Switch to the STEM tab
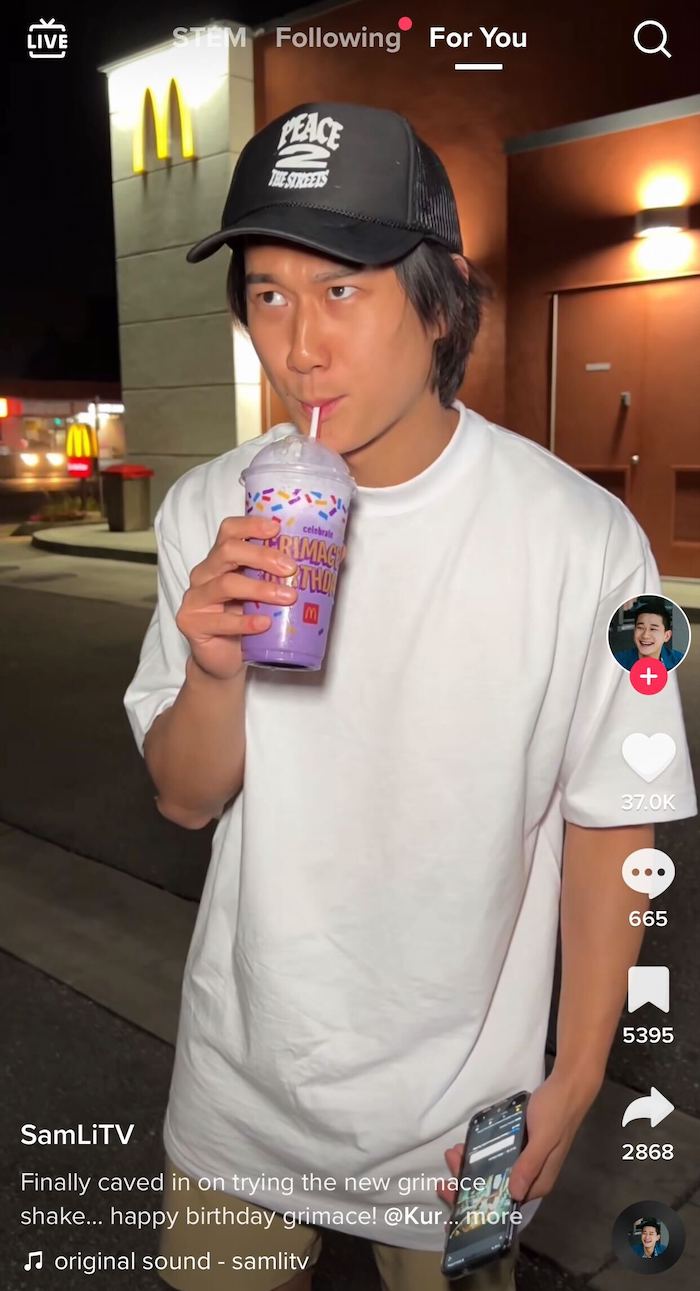Screen dimensions: 700x1291 209,38
